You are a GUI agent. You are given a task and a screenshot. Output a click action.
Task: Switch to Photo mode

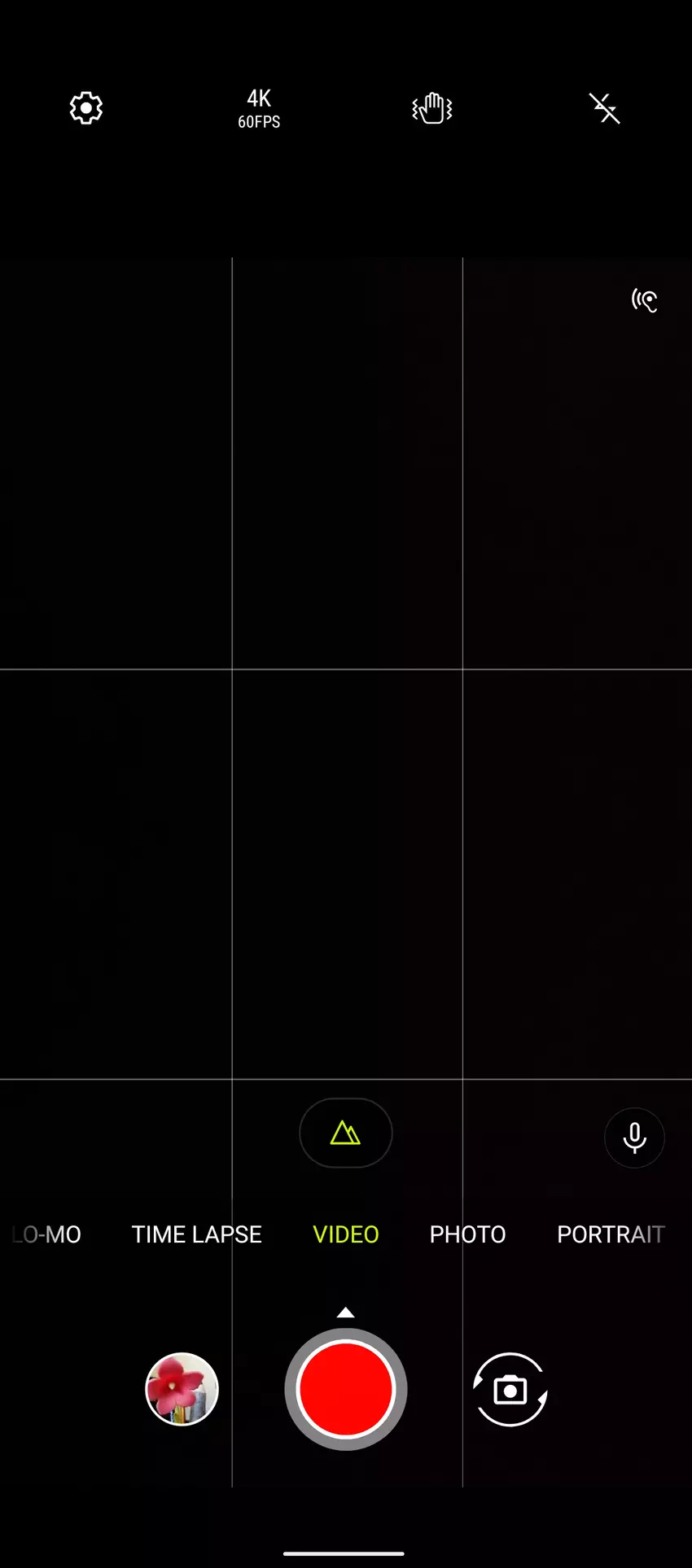[x=467, y=1234]
